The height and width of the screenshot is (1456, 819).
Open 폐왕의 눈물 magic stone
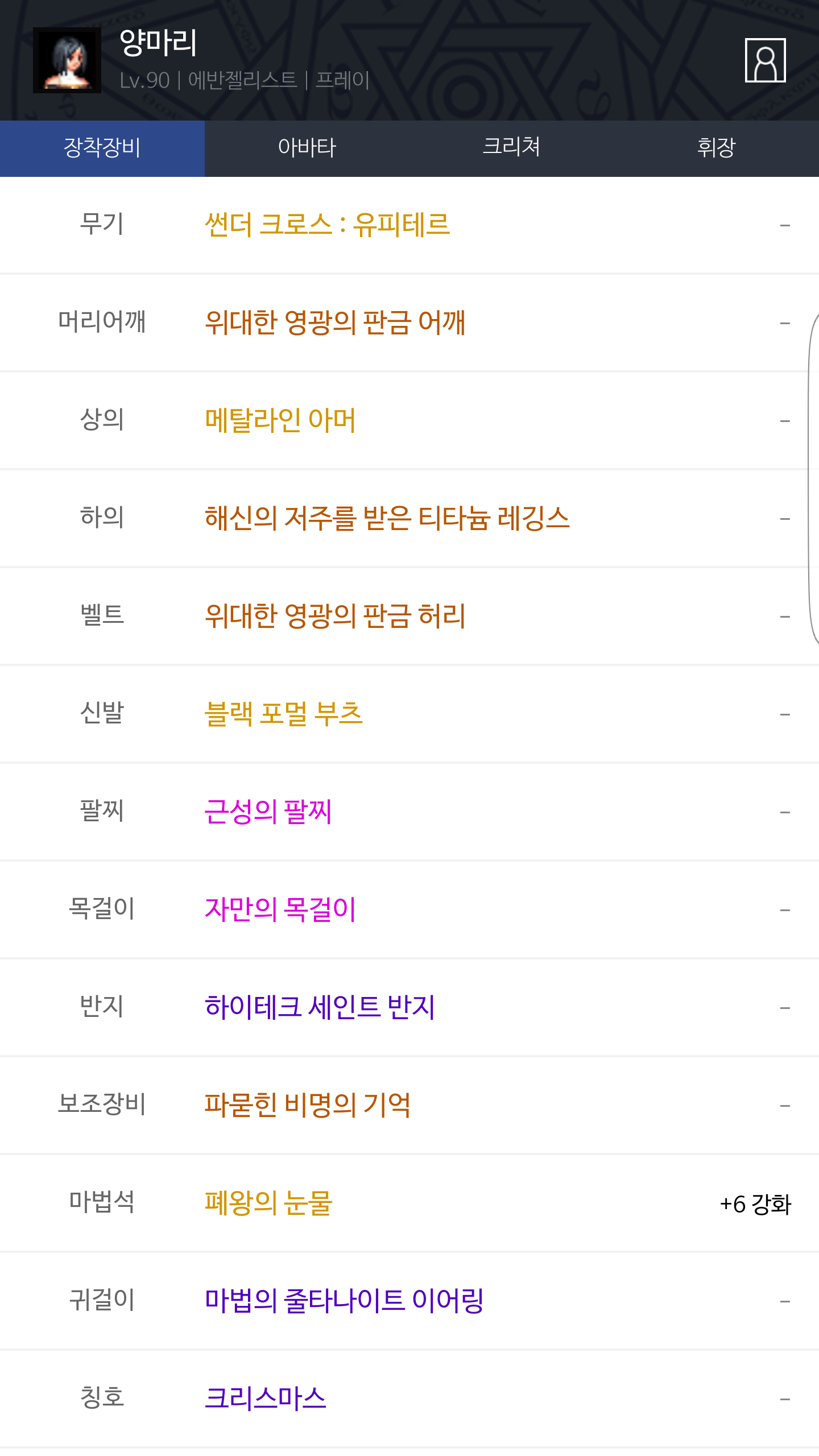coord(268,1203)
